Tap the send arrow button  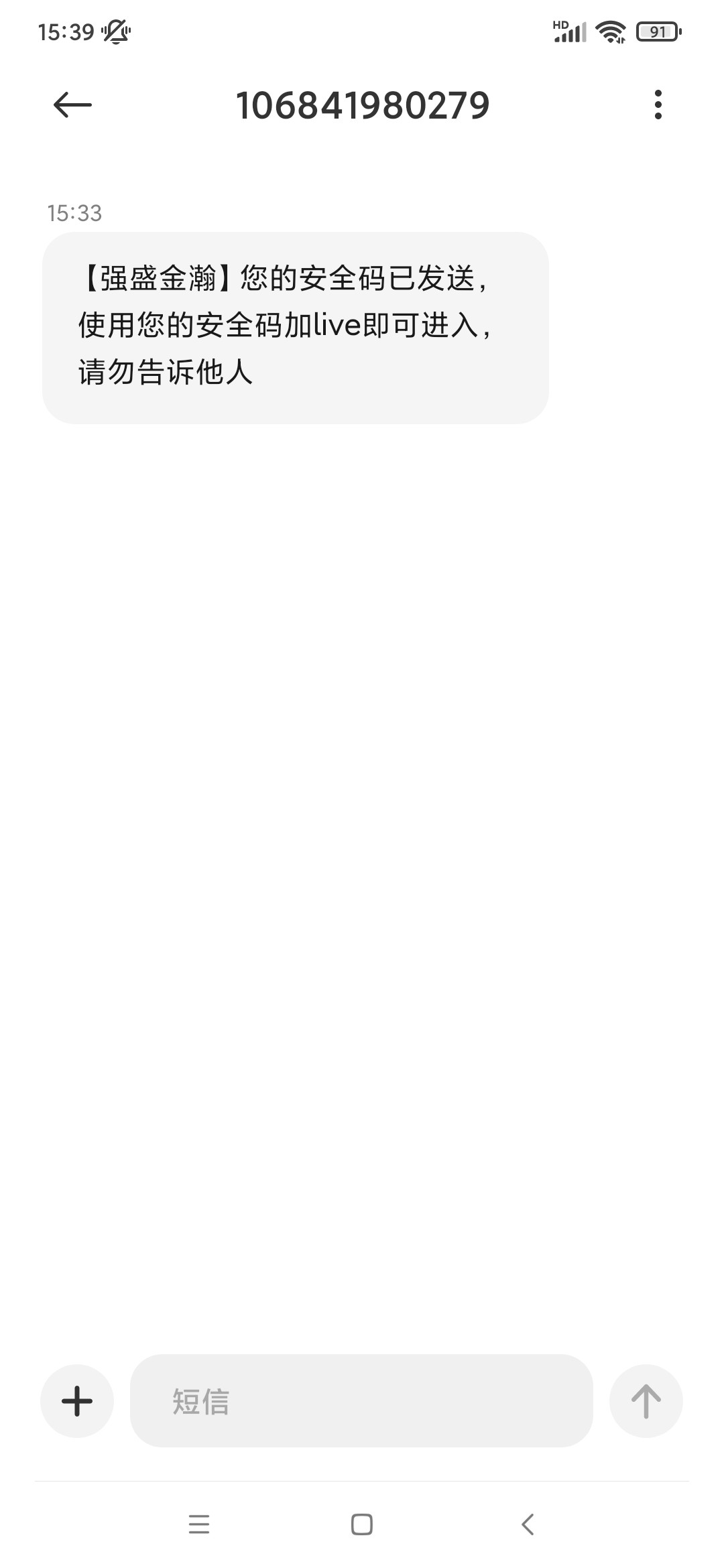pos(646,1401)
